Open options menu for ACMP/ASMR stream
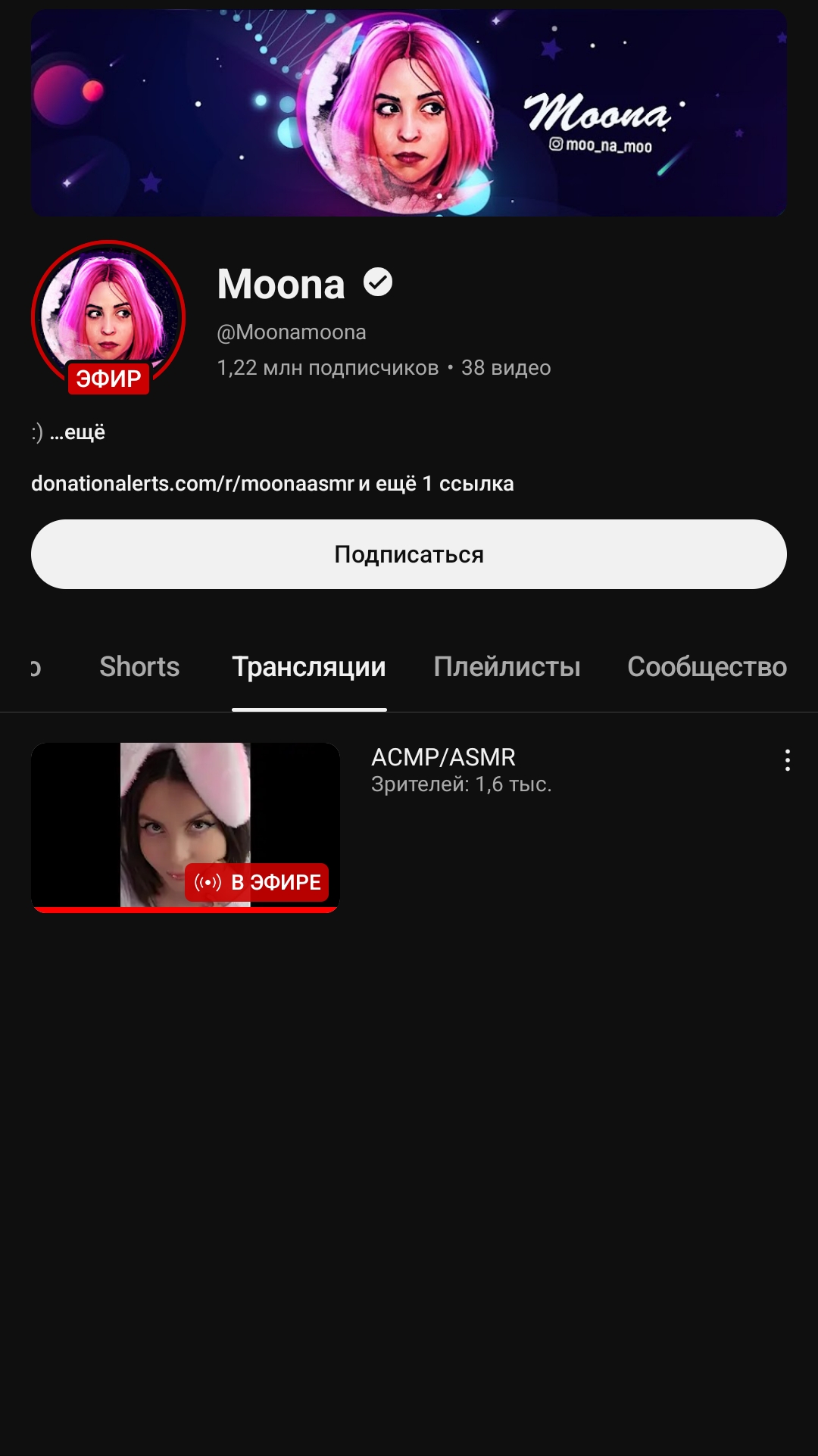 coord(788,760)
